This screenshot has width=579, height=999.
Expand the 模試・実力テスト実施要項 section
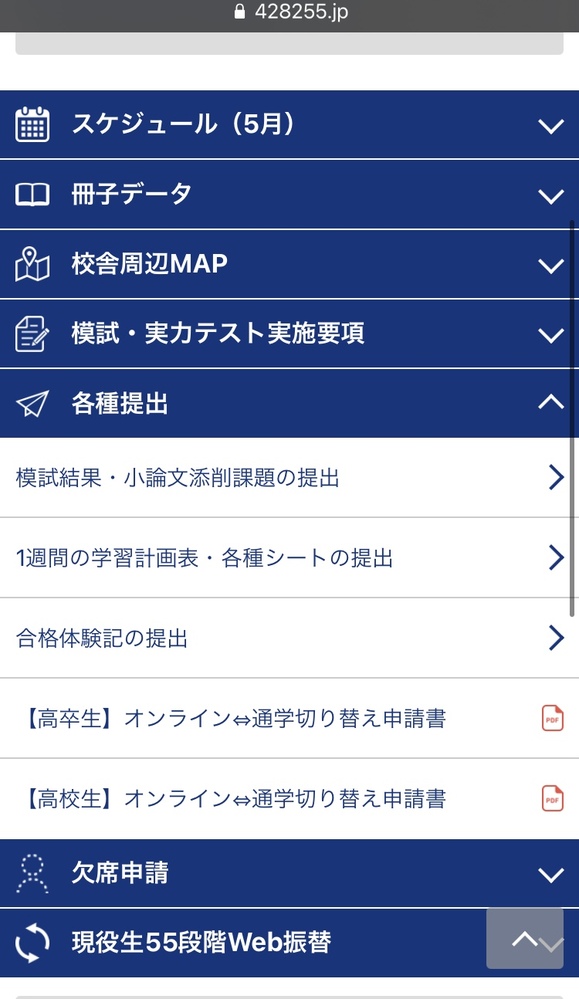point(289,334)
